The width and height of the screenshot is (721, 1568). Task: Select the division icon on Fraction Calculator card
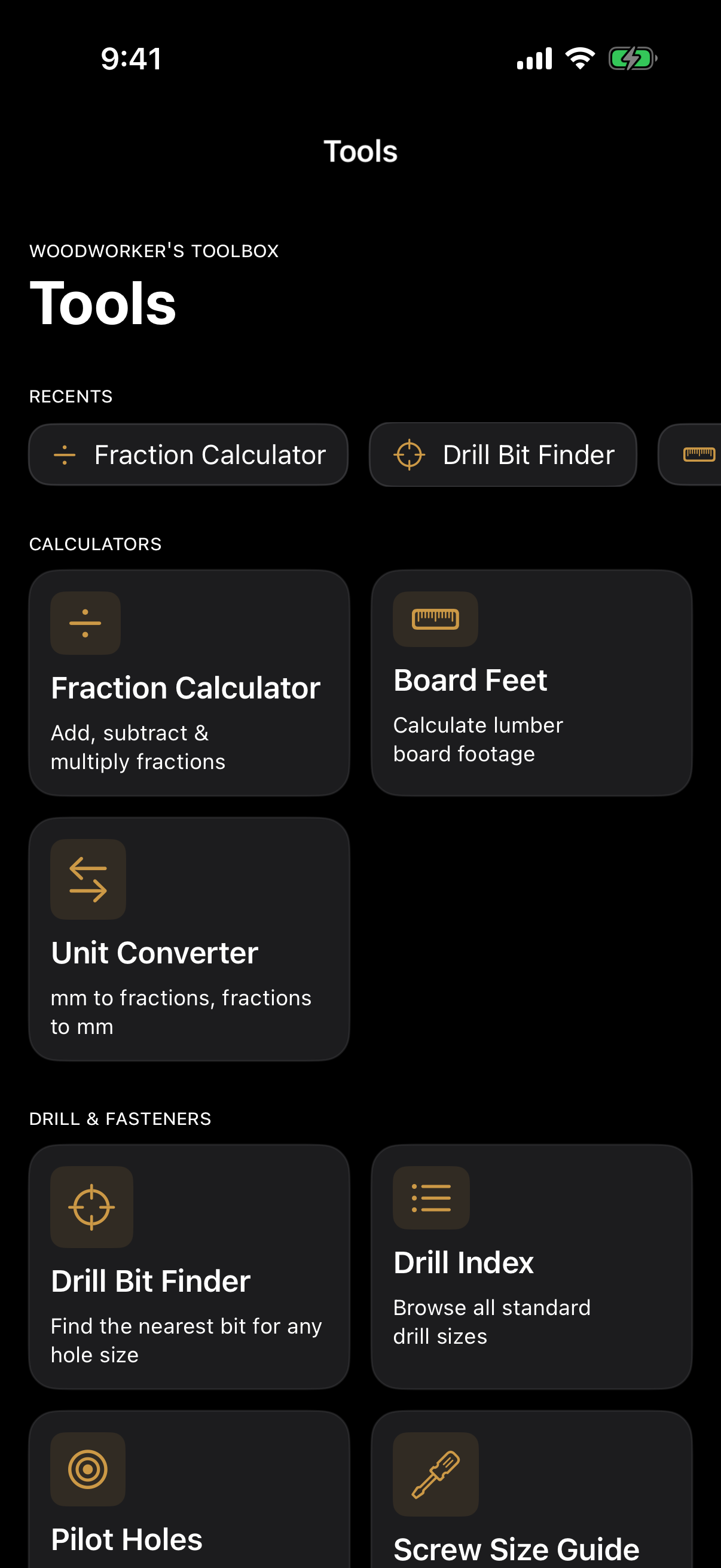(x=85, y=623)
